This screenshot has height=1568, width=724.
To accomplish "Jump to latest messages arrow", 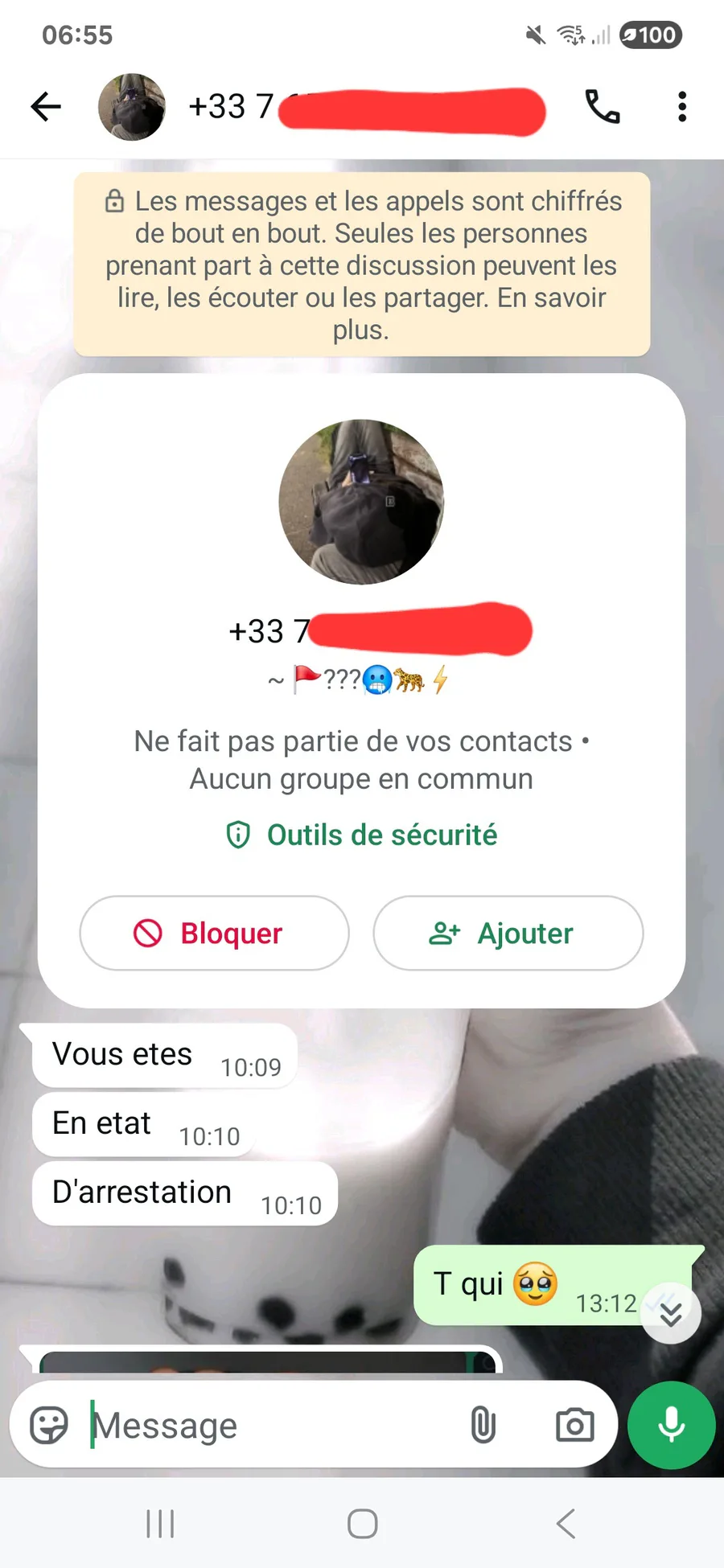I will point(671,1313).
